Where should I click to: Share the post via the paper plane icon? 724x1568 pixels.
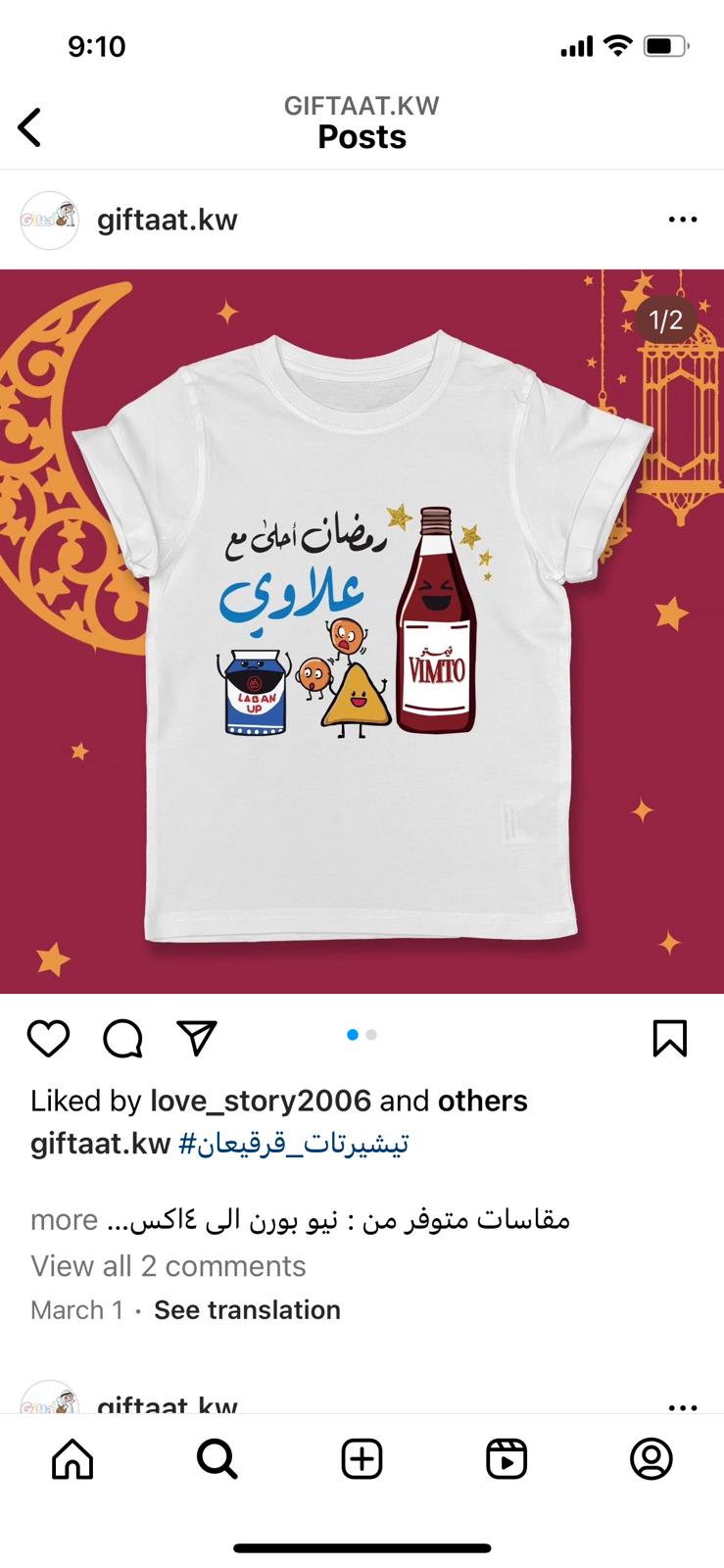tap(197, 1038)
